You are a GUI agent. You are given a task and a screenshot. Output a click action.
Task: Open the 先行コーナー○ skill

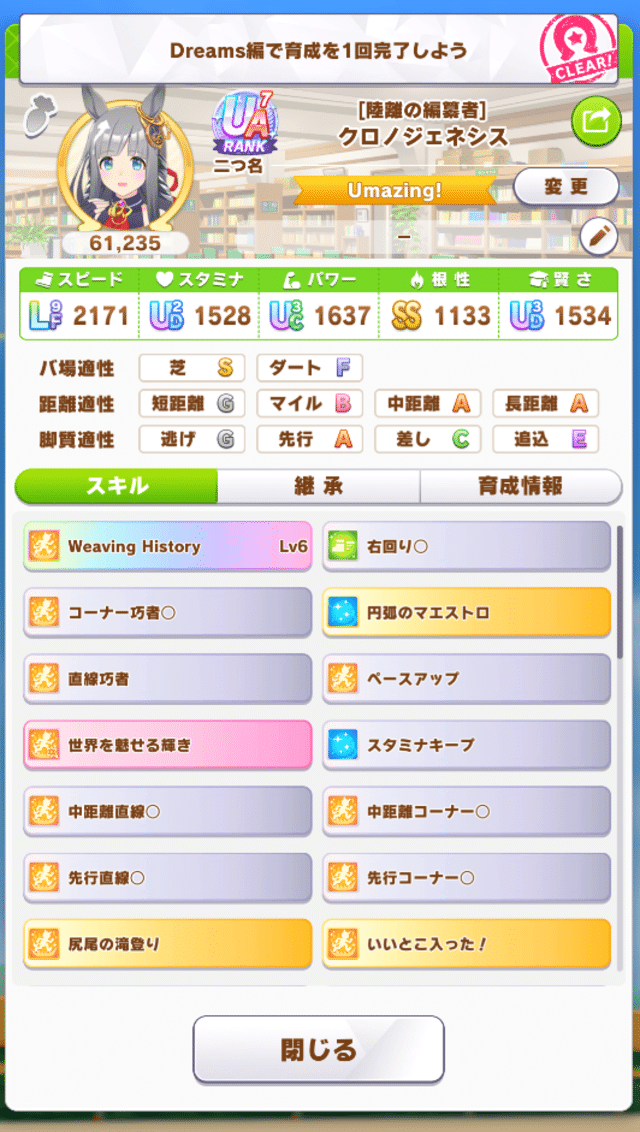click(x=466, y=877)
